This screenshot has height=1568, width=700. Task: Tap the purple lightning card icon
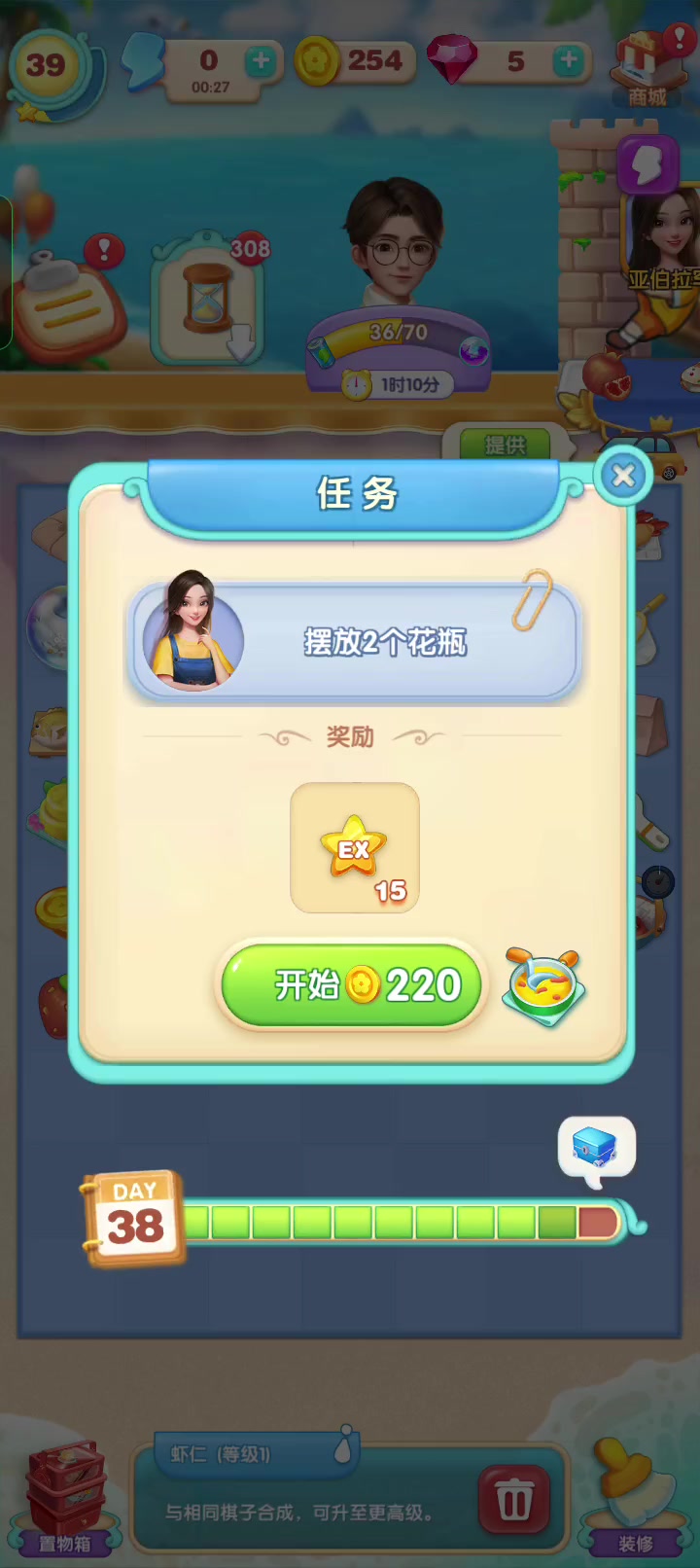(647, 162)
